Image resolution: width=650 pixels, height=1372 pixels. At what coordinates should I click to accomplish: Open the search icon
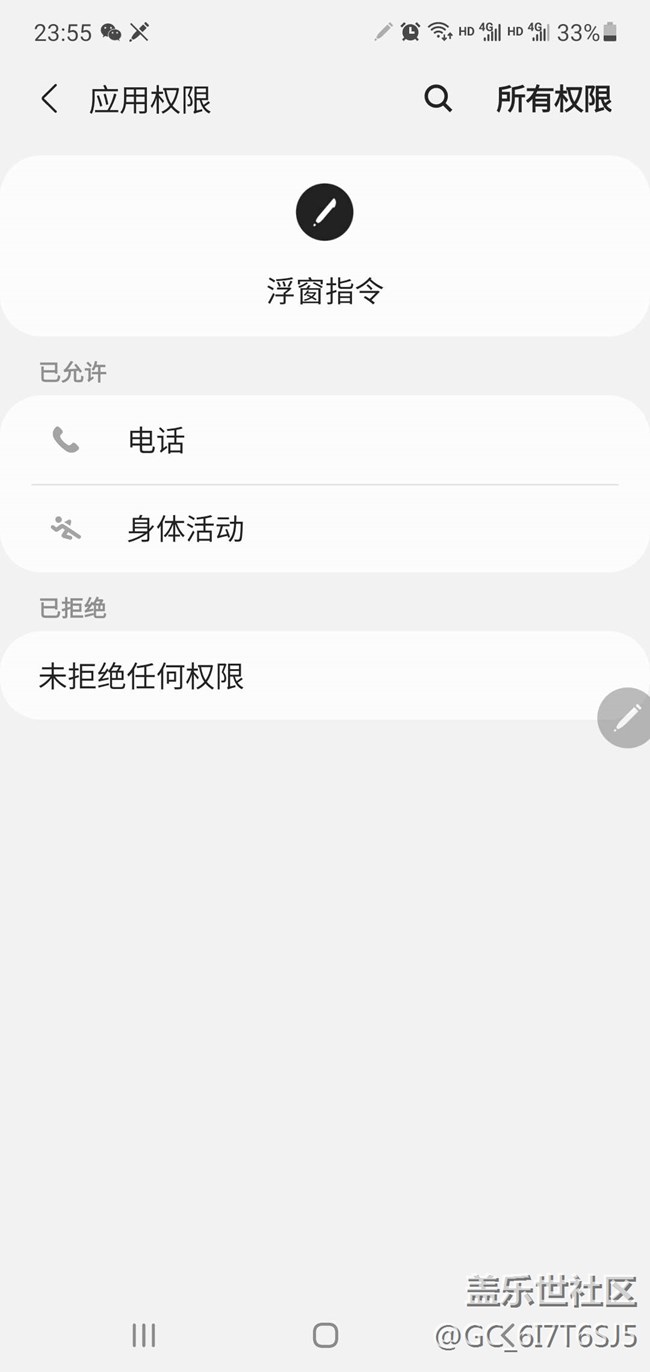(438, 98)
